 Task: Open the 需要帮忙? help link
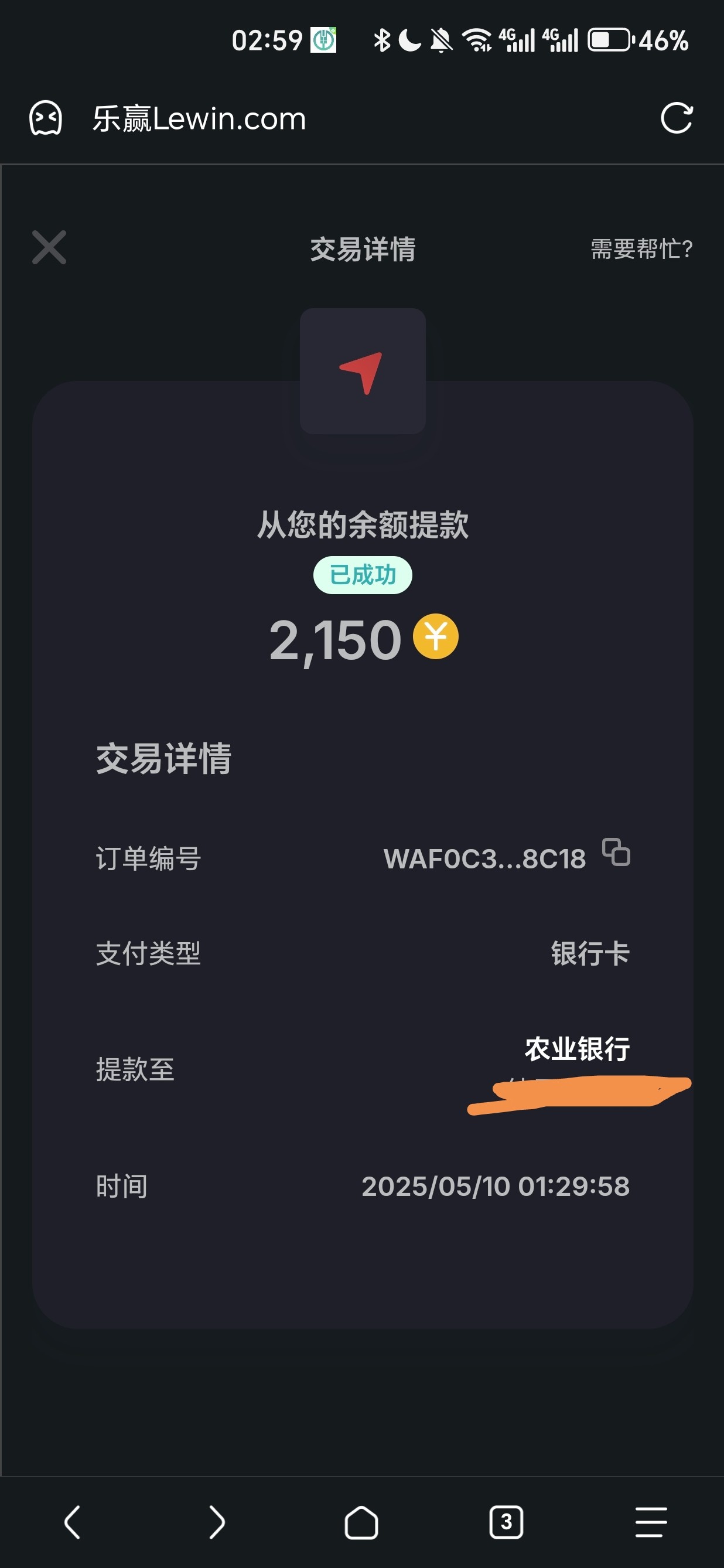pyautogui.click(x=641, y=249)
